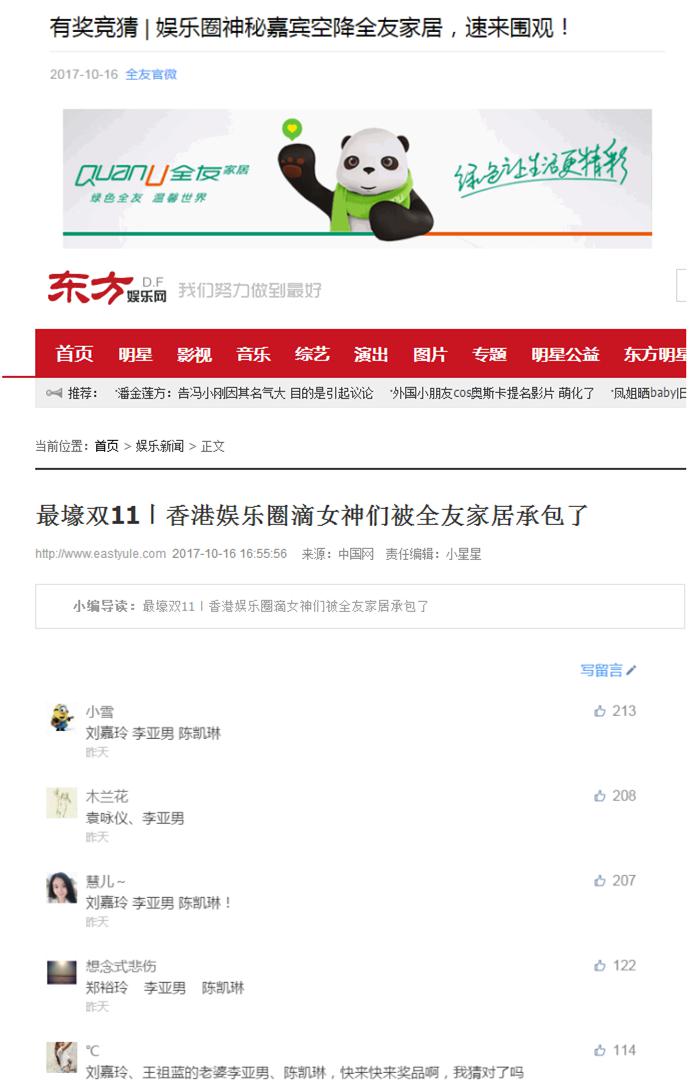Like 慧儿~'s comment
This screenshot has width=696, height=1084.
pyautogui.click(x=601, y=881)
